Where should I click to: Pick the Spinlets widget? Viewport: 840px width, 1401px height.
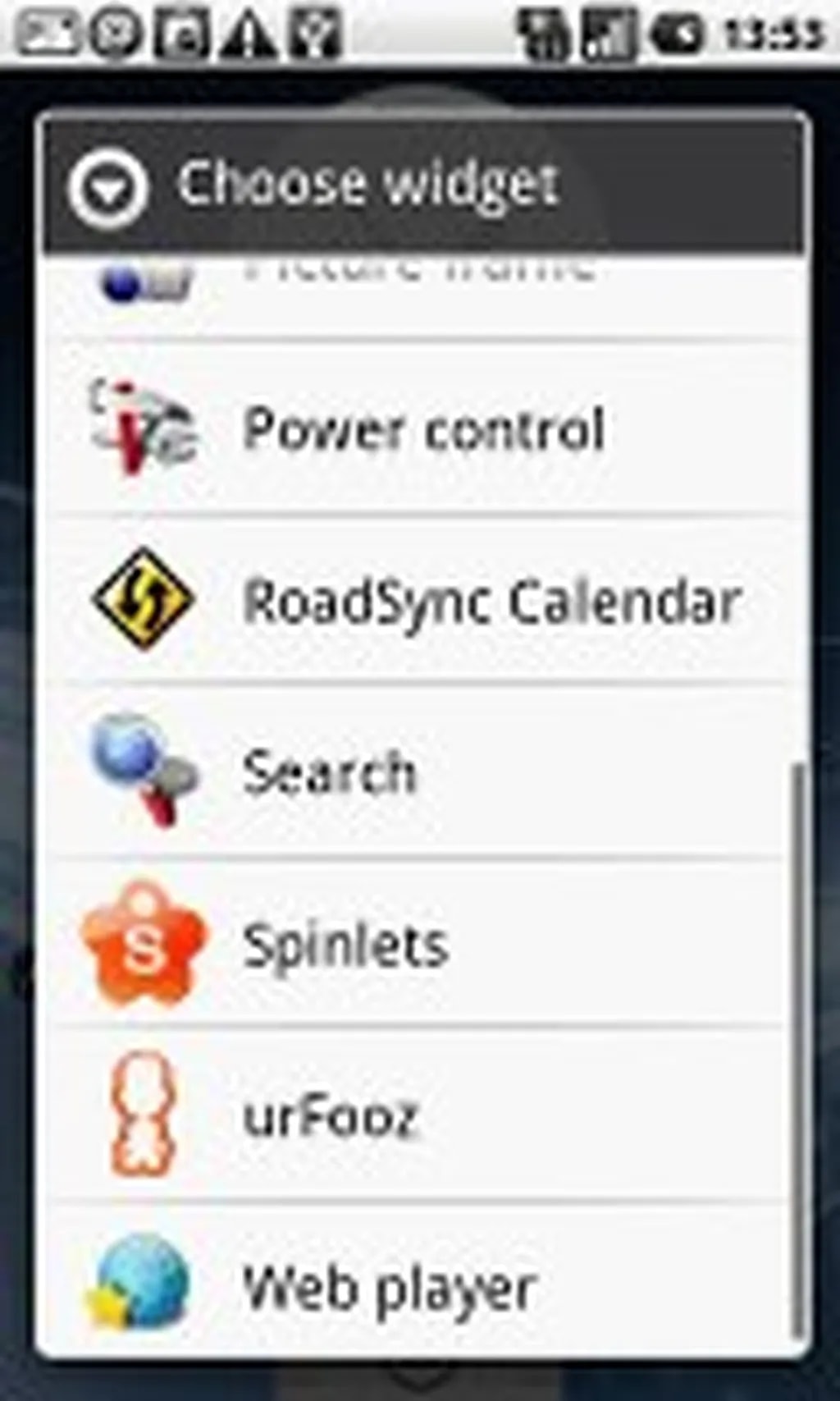(x=422, y=944)
